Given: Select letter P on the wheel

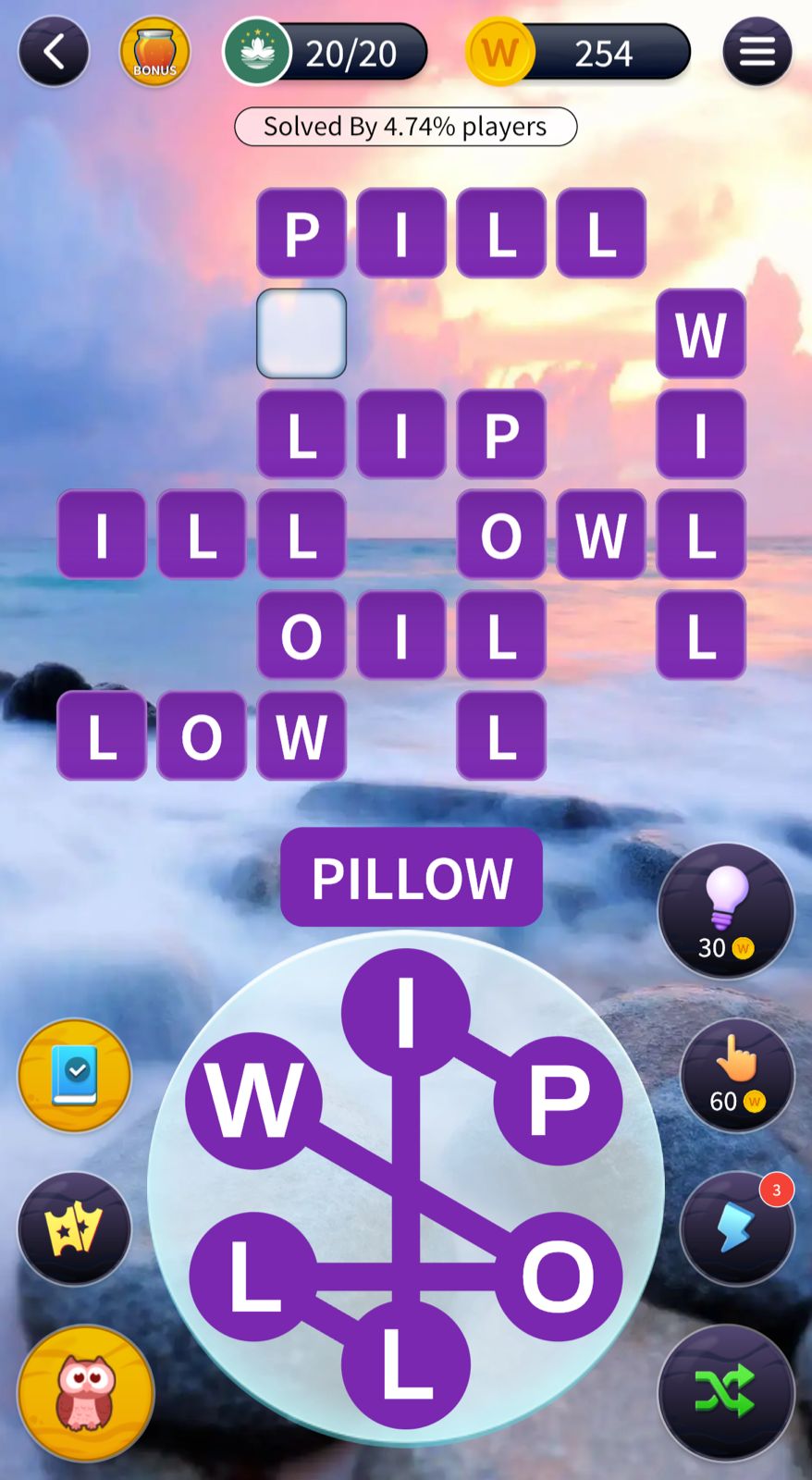Looking at the screenshot, I should [x=558, y=1100].
